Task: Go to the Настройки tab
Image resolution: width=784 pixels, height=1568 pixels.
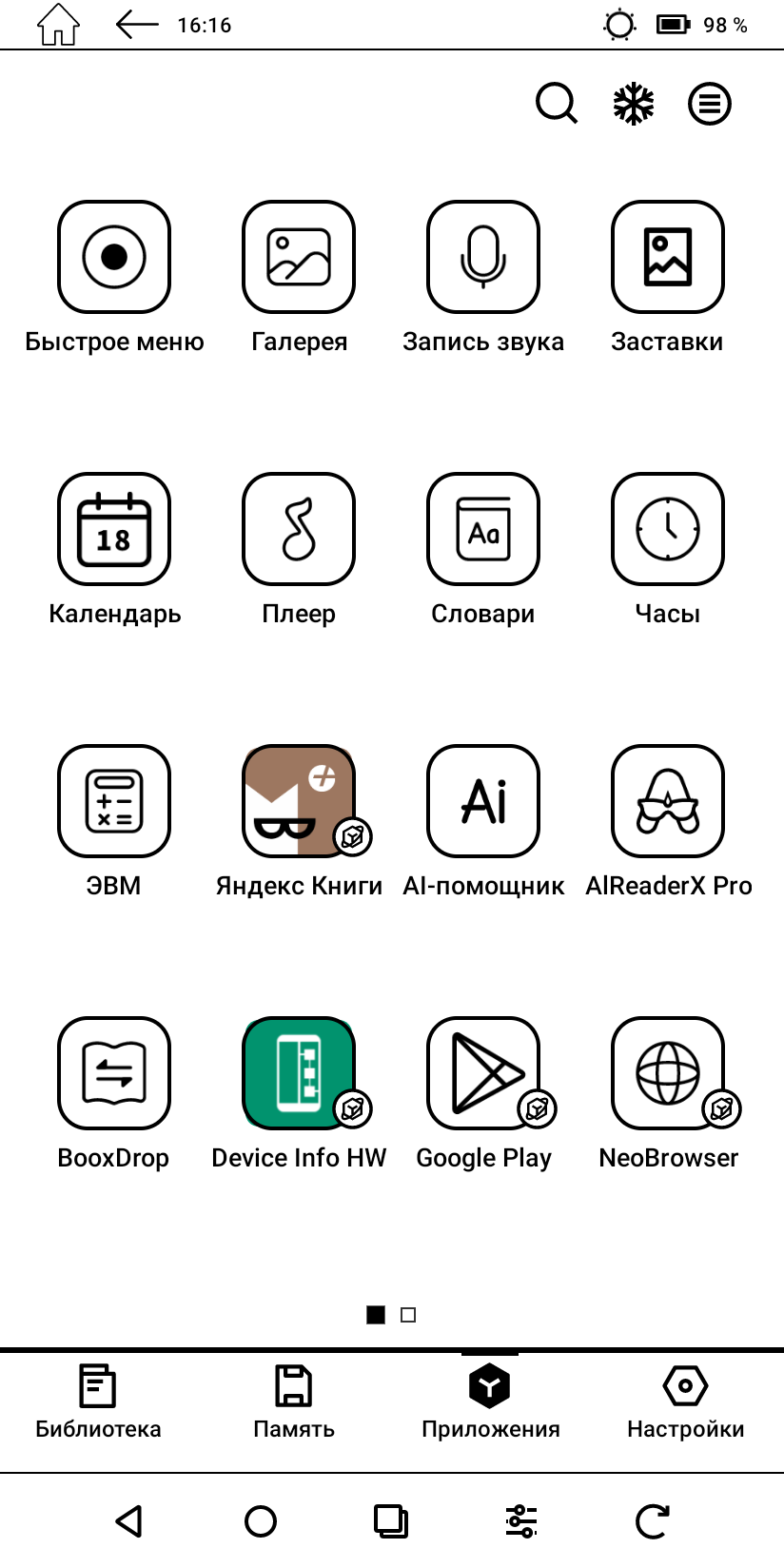Action: 685,1401
